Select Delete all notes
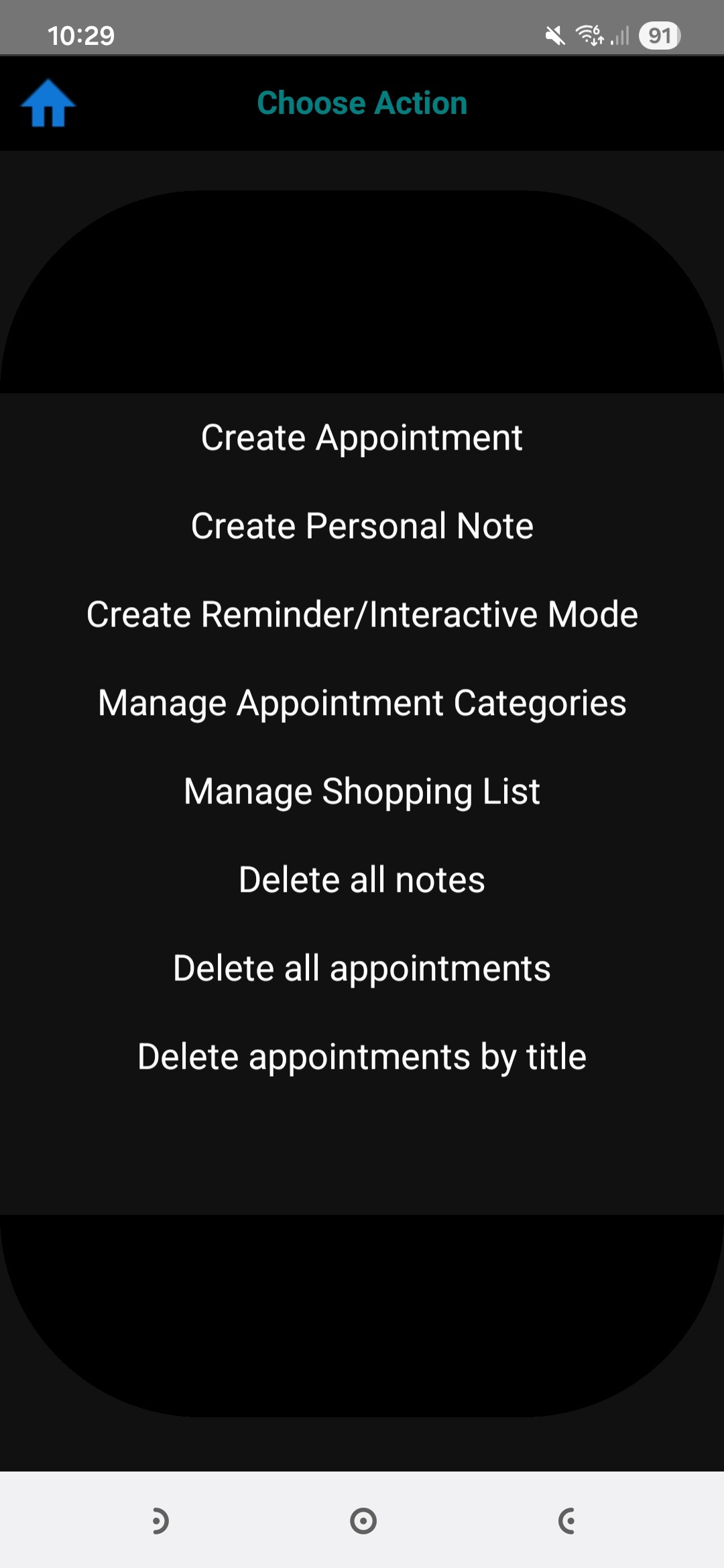This screenshot has width=724, height=1568. 362,880
